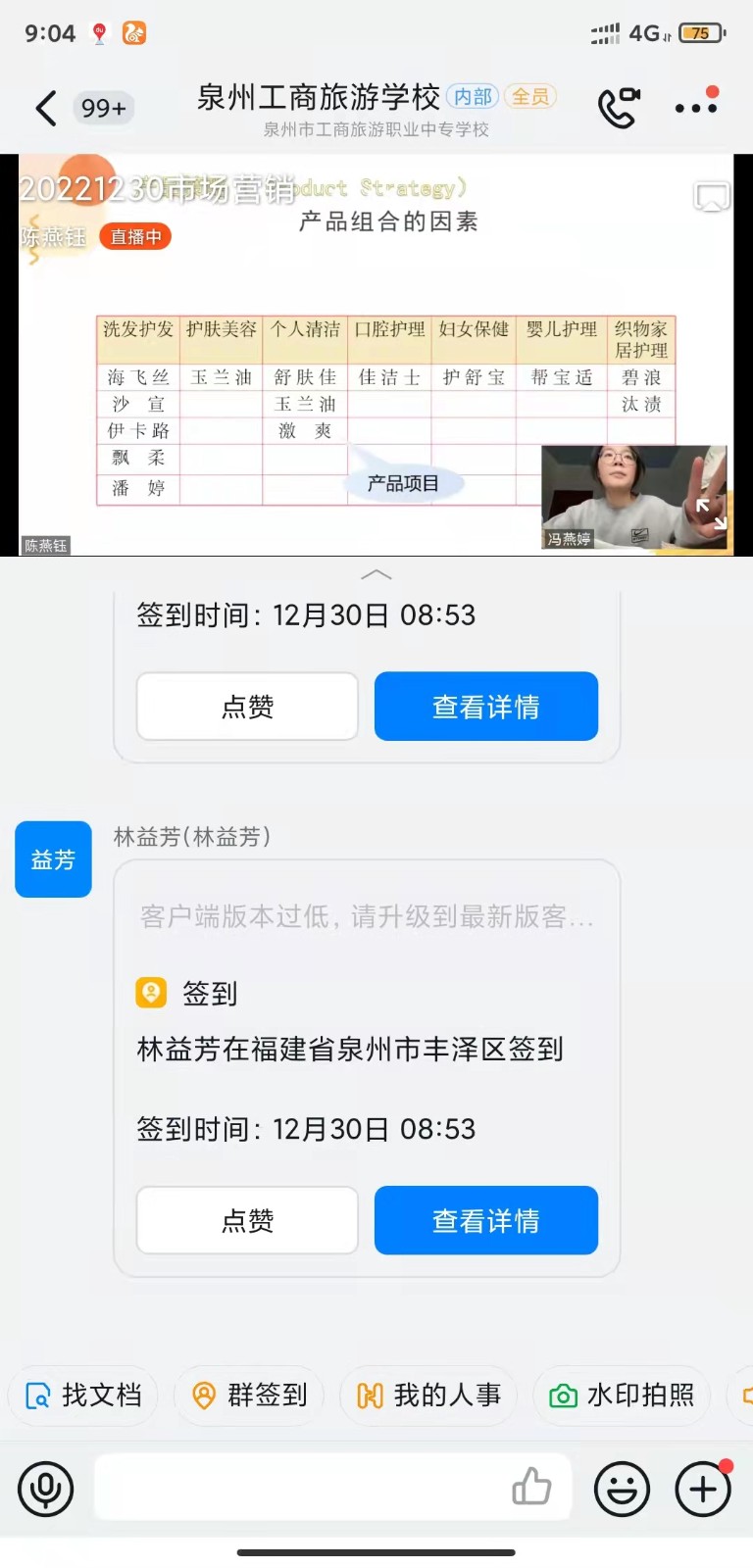Open the emoji picker

click(622, 1489)
